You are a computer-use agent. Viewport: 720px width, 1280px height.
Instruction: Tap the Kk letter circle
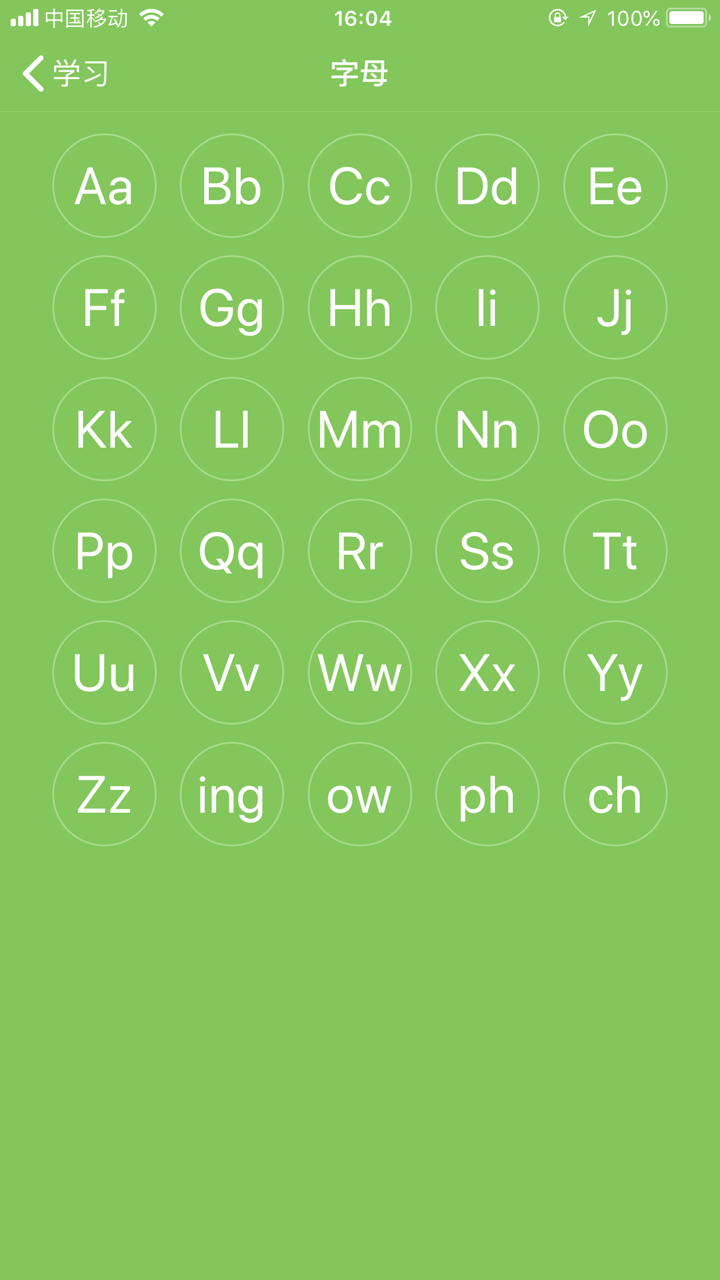point(104,430)
